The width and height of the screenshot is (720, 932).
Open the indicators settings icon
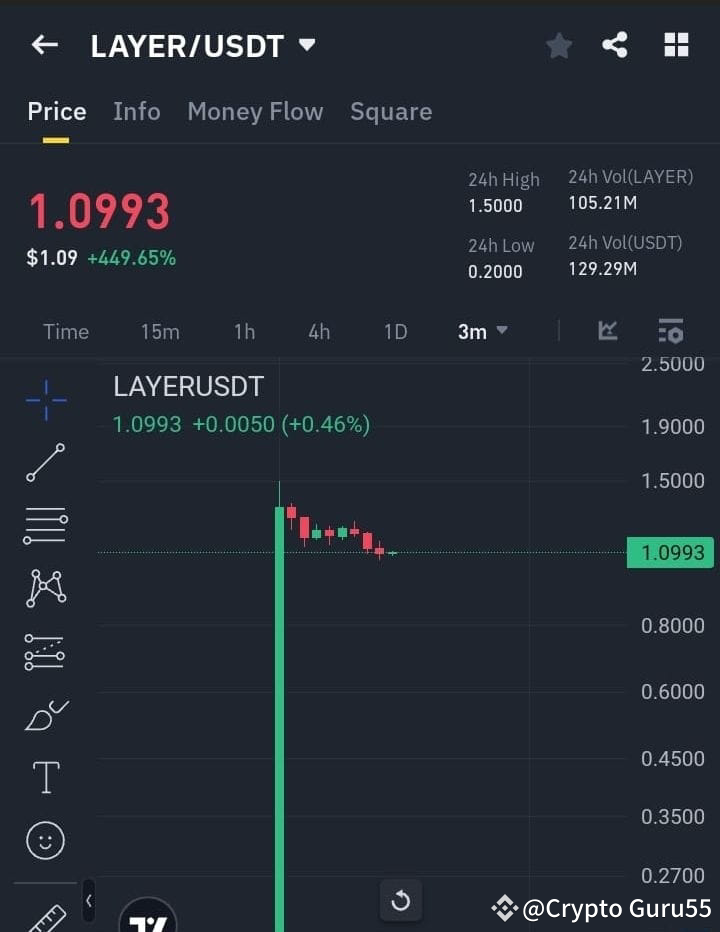click(670, 332)
